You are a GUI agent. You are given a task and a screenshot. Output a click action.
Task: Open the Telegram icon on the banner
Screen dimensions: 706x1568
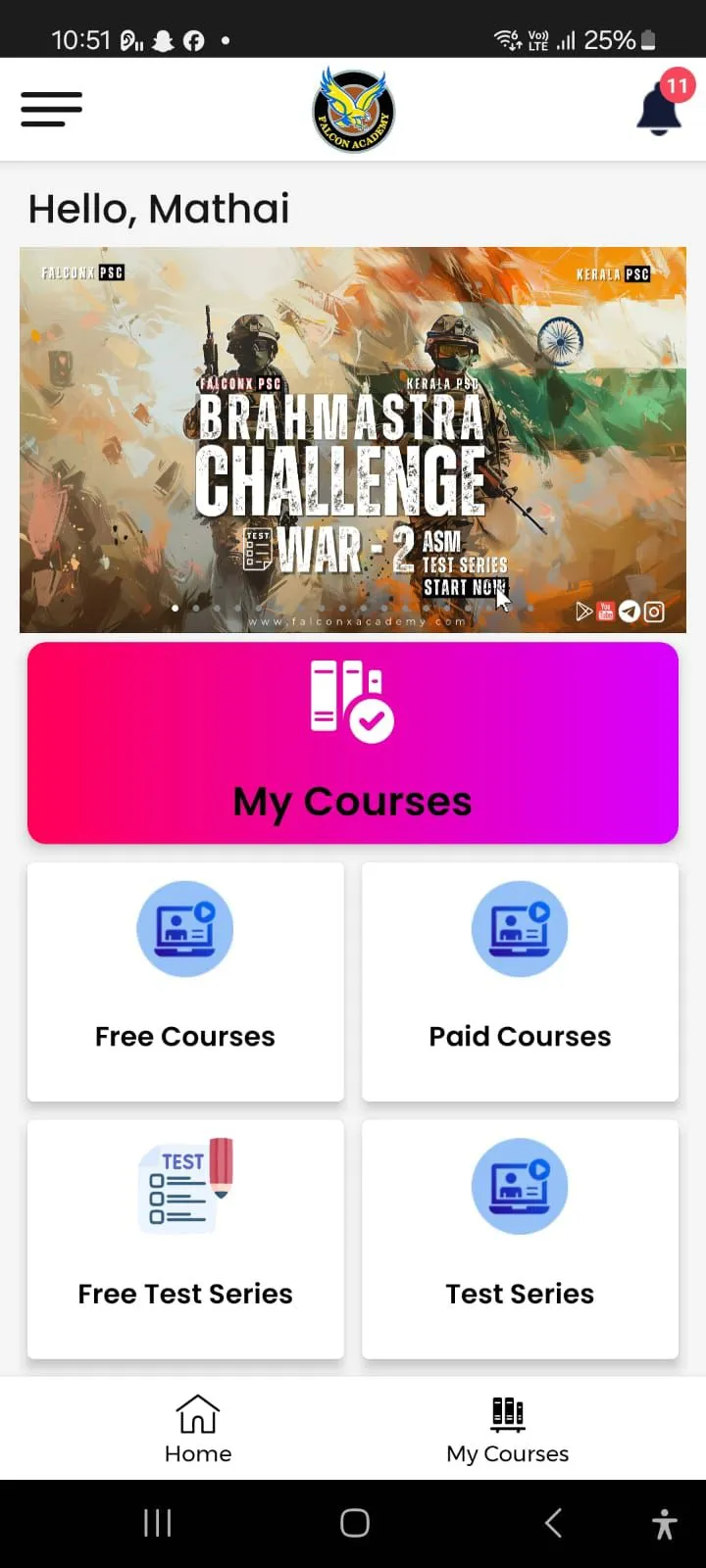pyautogui.click(x=630, y=612)
